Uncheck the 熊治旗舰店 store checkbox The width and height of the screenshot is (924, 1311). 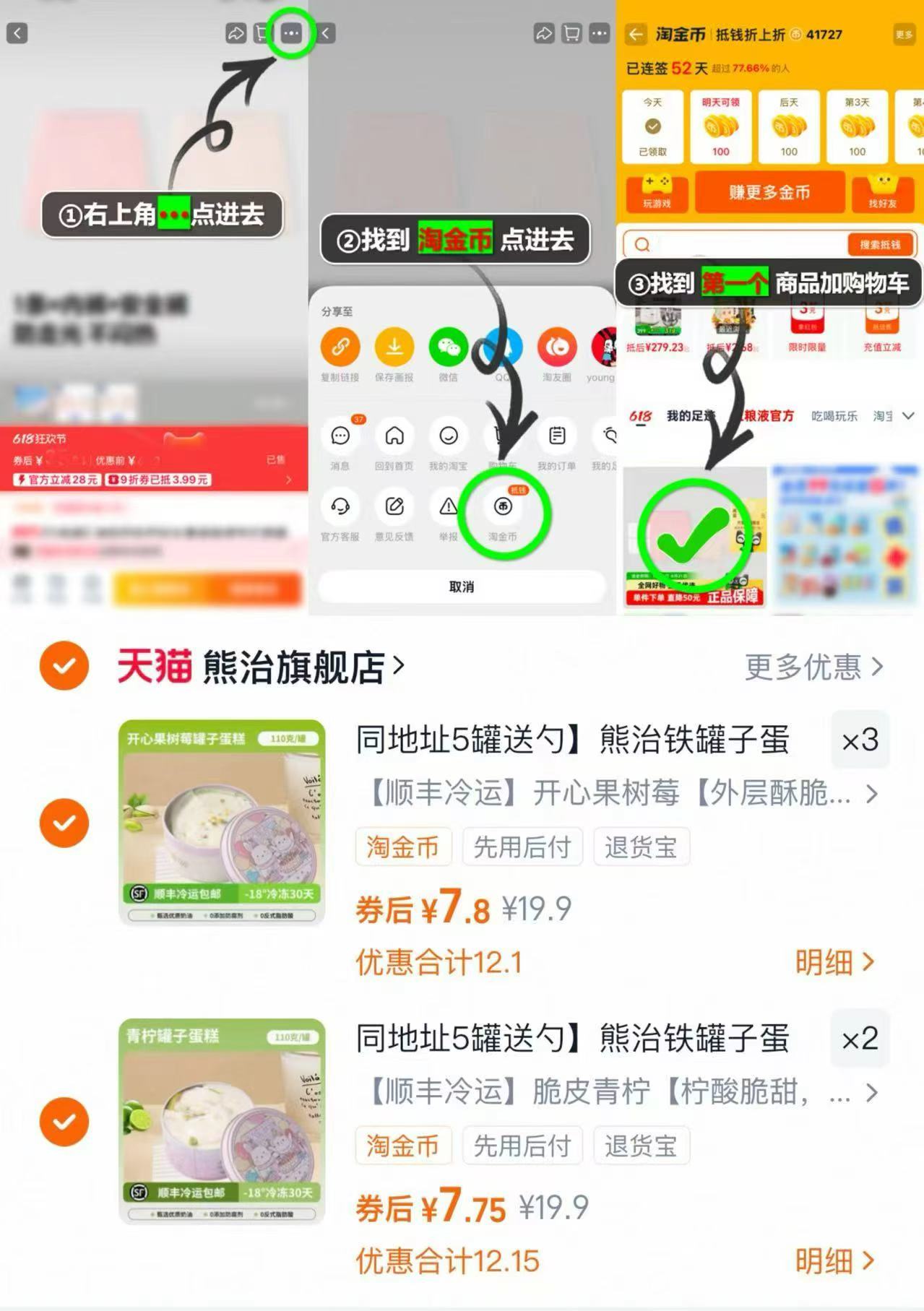point(64,665)
